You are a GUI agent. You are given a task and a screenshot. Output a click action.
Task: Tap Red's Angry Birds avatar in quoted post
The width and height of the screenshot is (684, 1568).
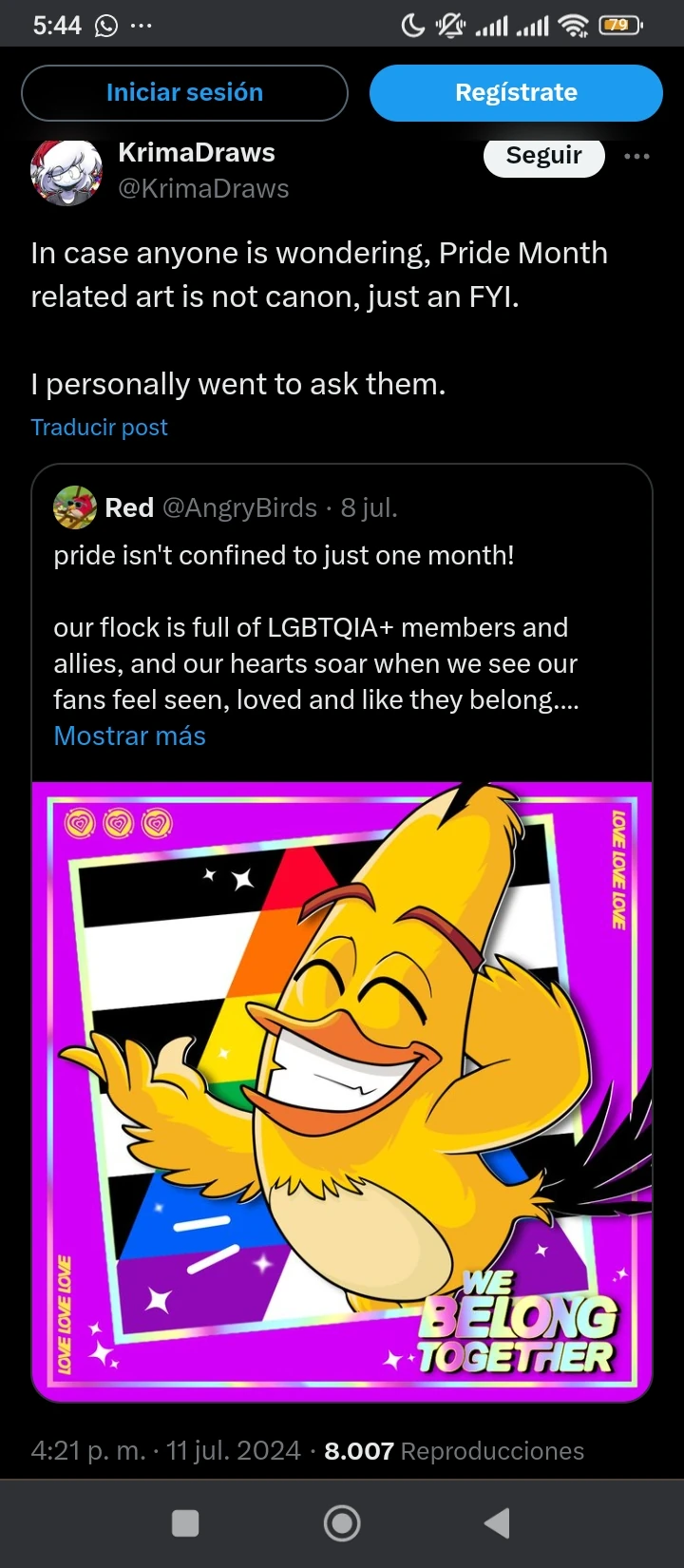75,507
